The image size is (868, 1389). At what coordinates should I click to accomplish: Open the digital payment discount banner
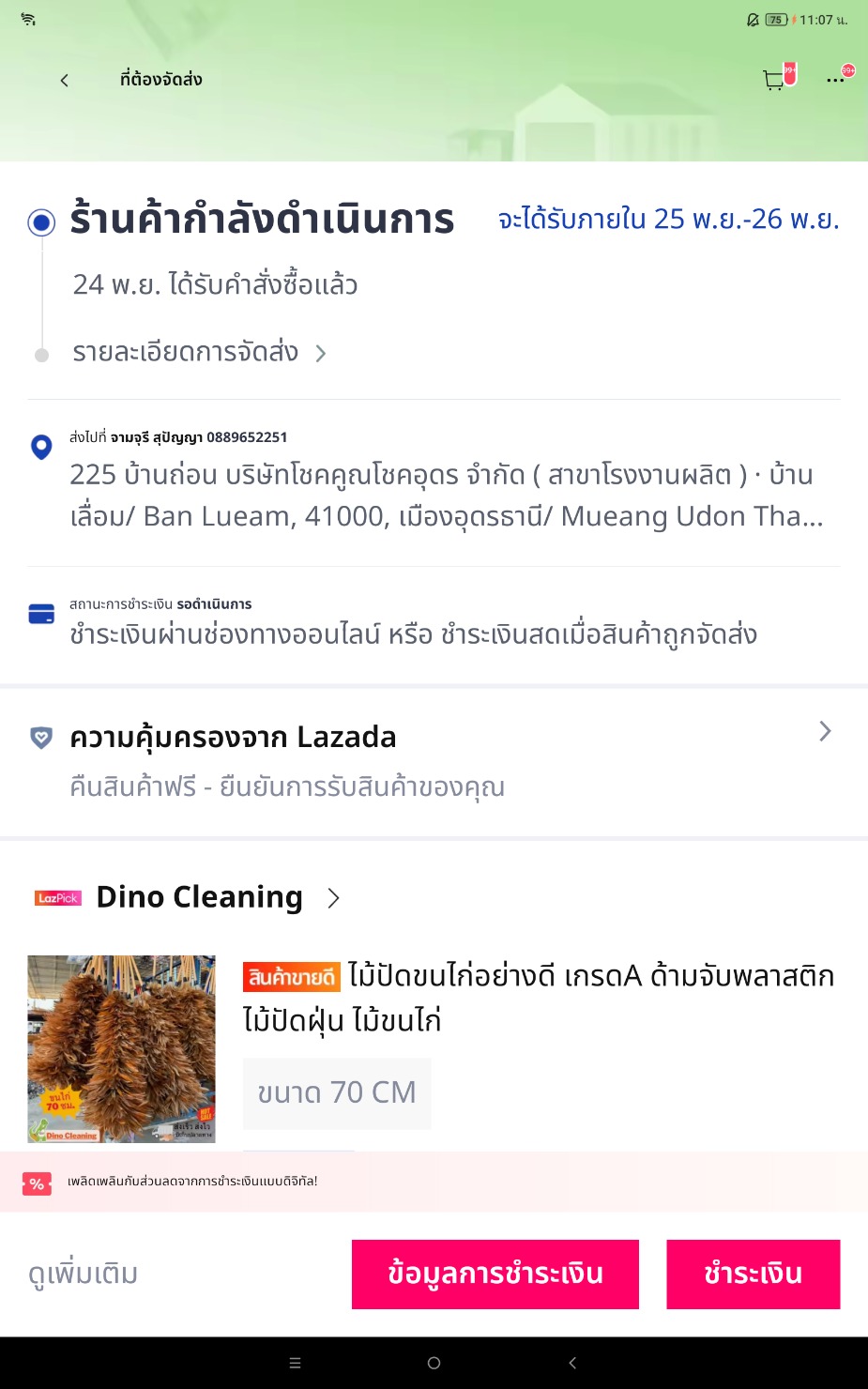434,1182
